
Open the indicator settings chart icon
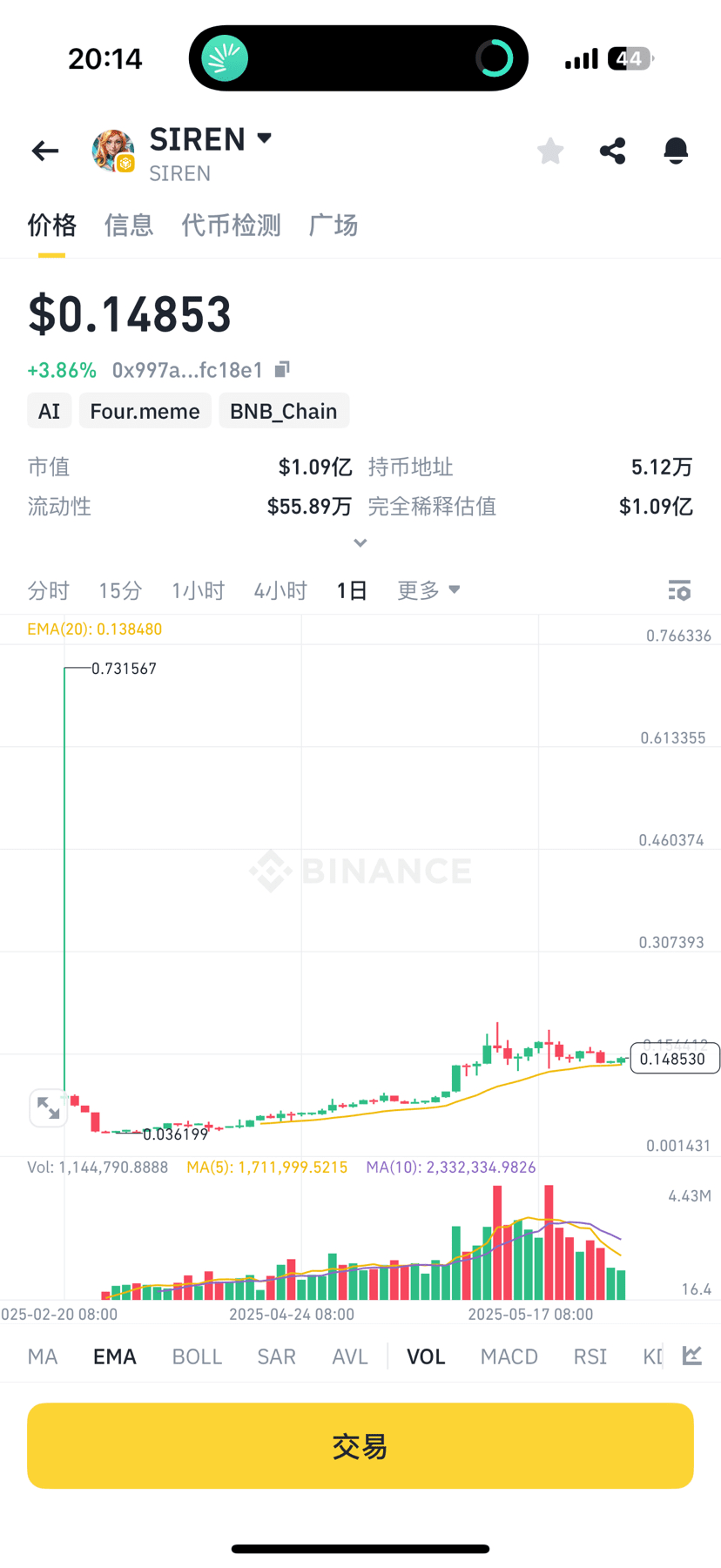click(x=692, y=1356)
